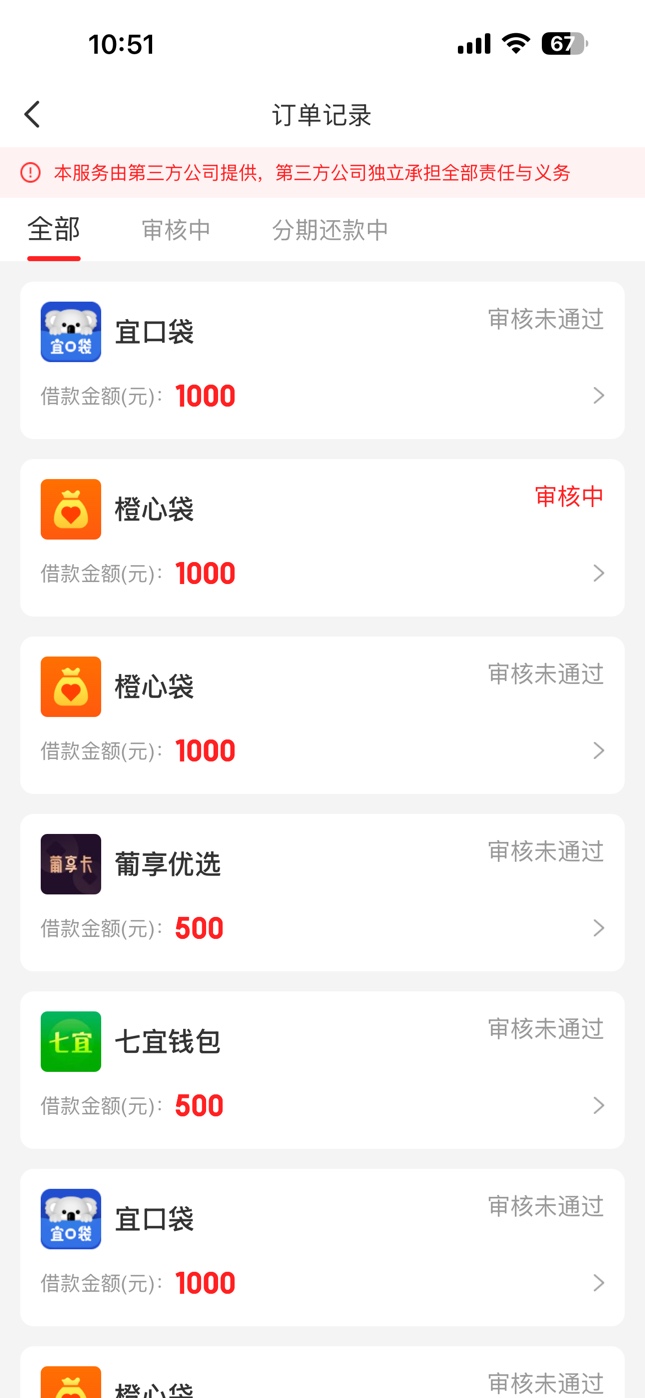View the 葡享优选 order details
Image resolution: width=645 pixels, height=1398 pixels.
(x=322, y=892)
